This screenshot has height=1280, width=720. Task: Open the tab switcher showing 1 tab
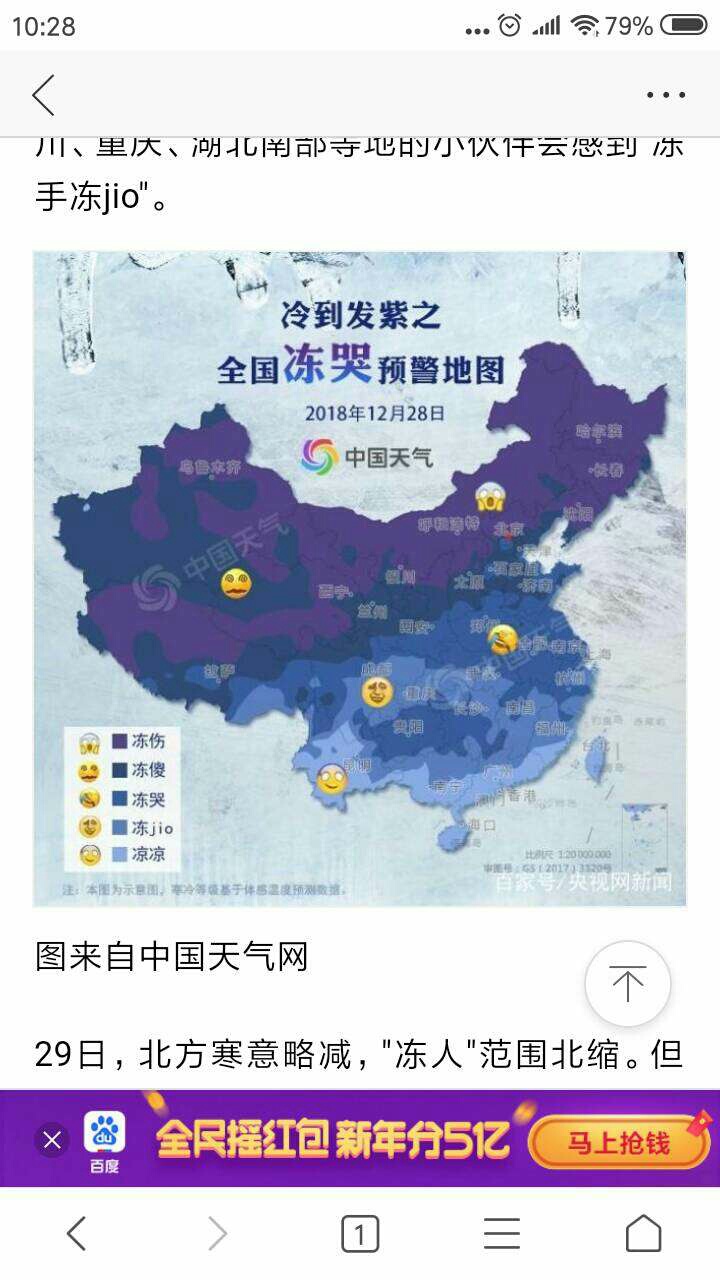360,1234
